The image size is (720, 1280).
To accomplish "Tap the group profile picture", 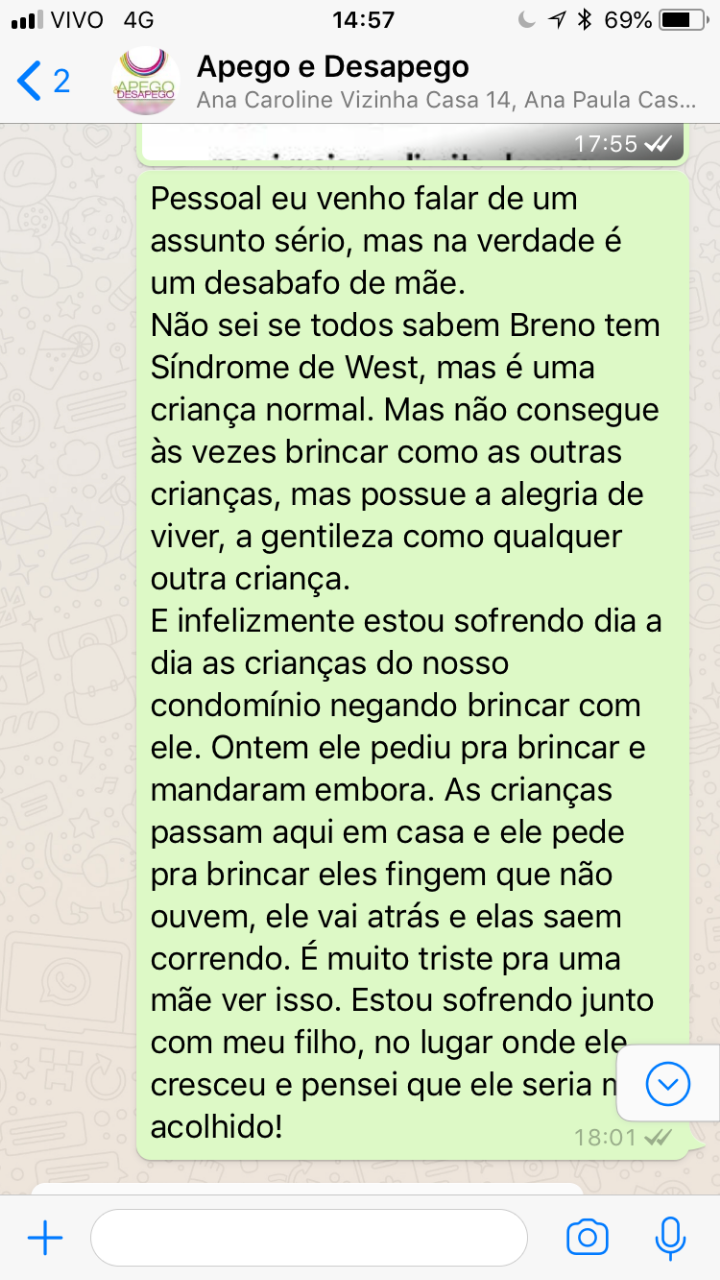I will pyautogui.click(x=146, y=82).
